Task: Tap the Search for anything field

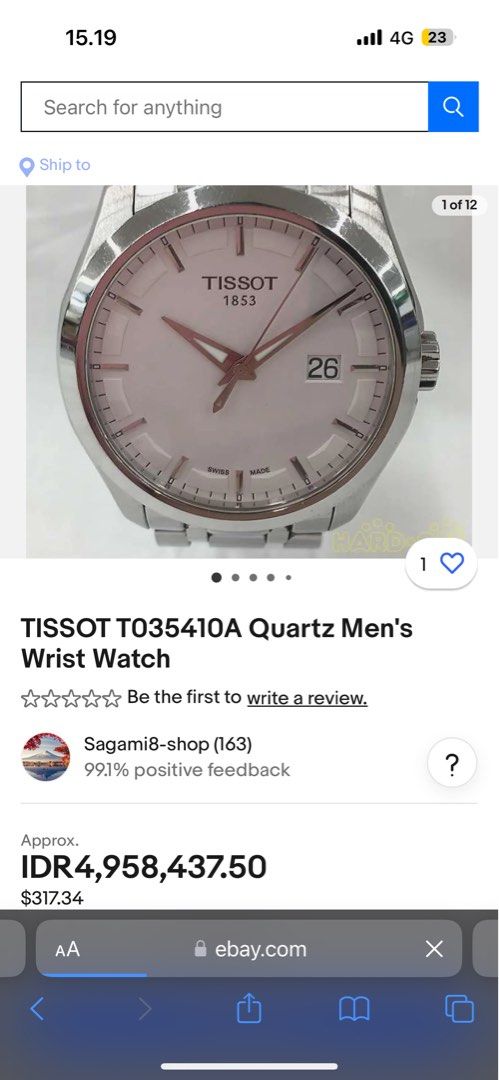Action: pos(225,107)
